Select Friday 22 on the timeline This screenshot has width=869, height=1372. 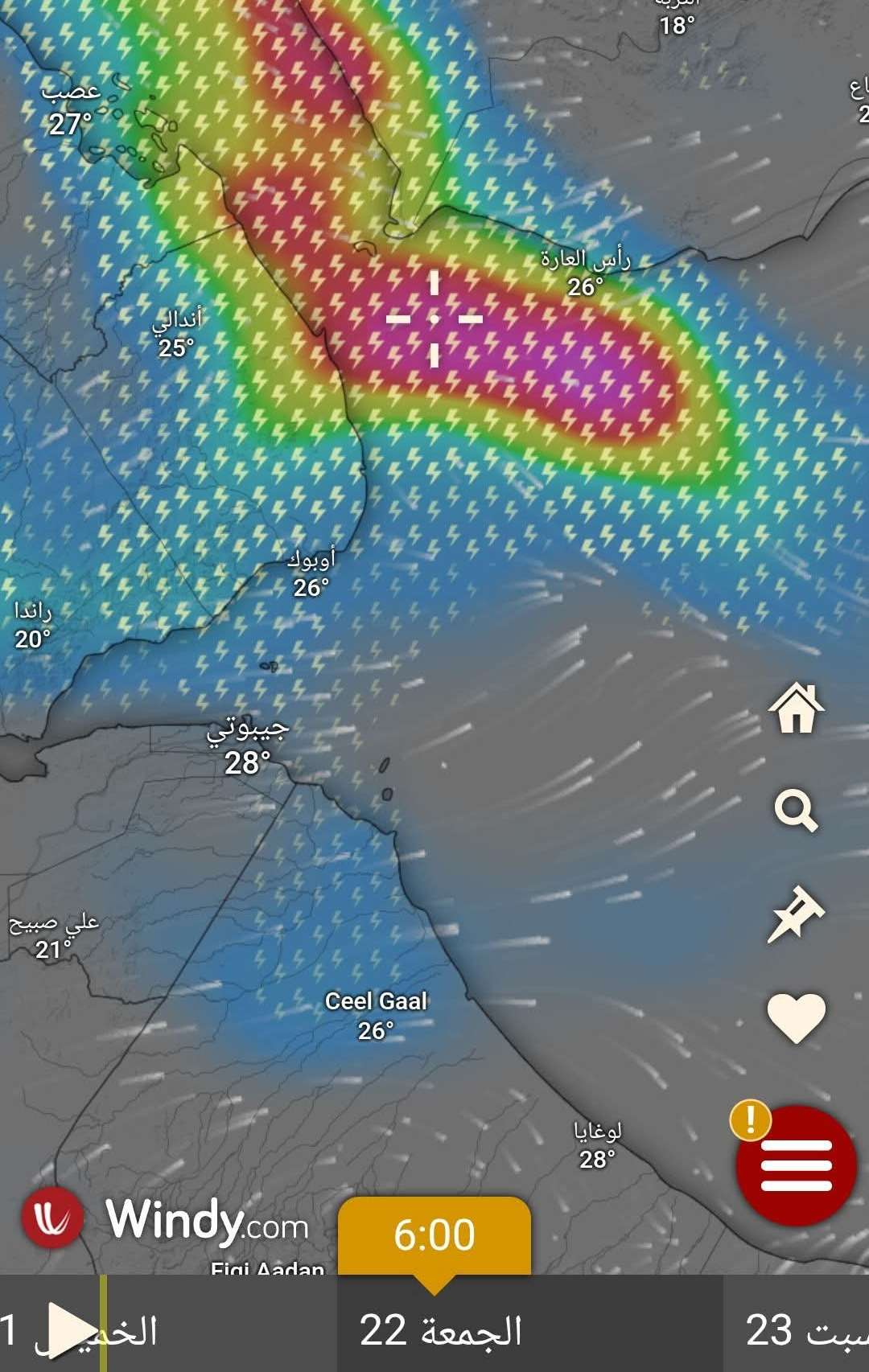point(440,1330)
